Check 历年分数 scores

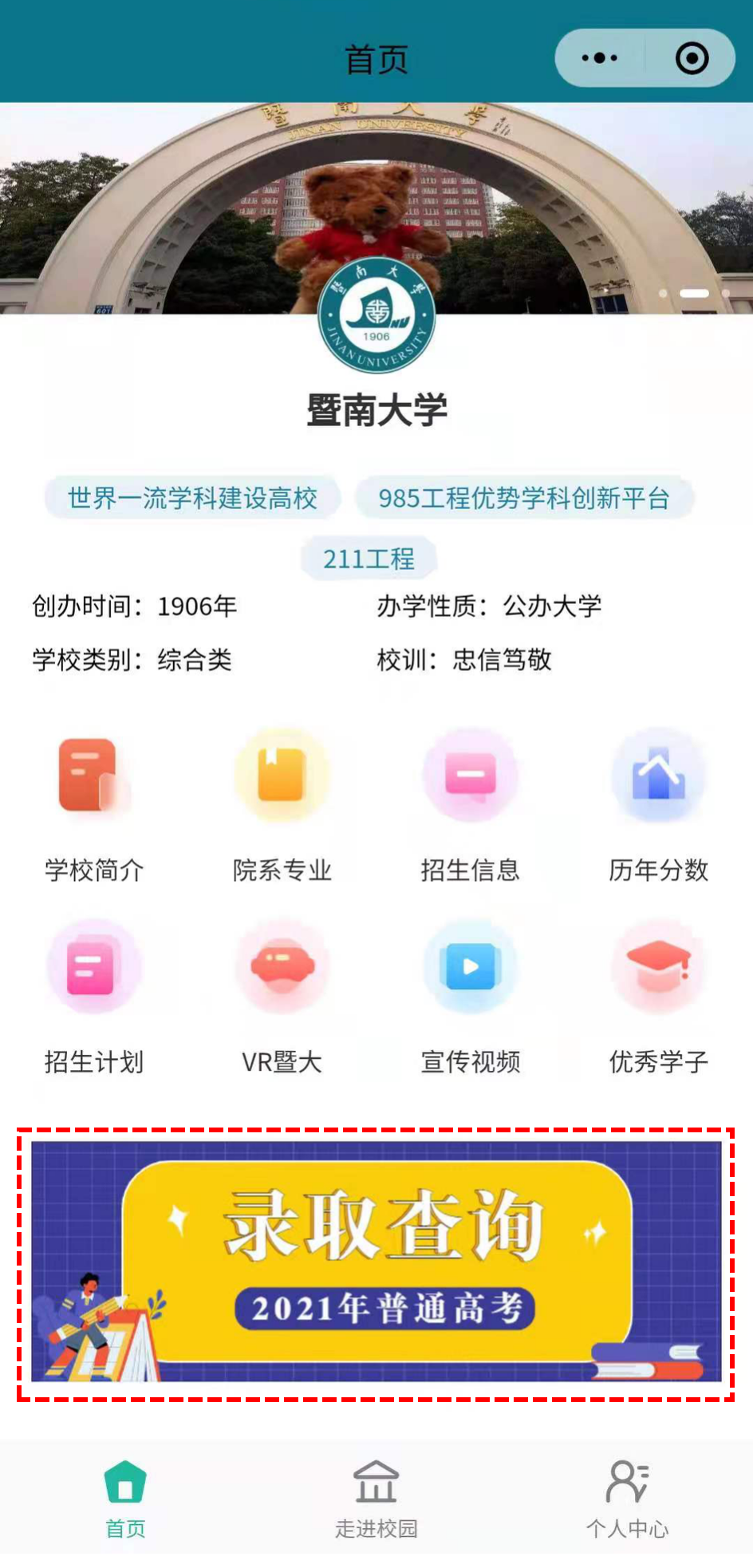click(x=659, y=807)
